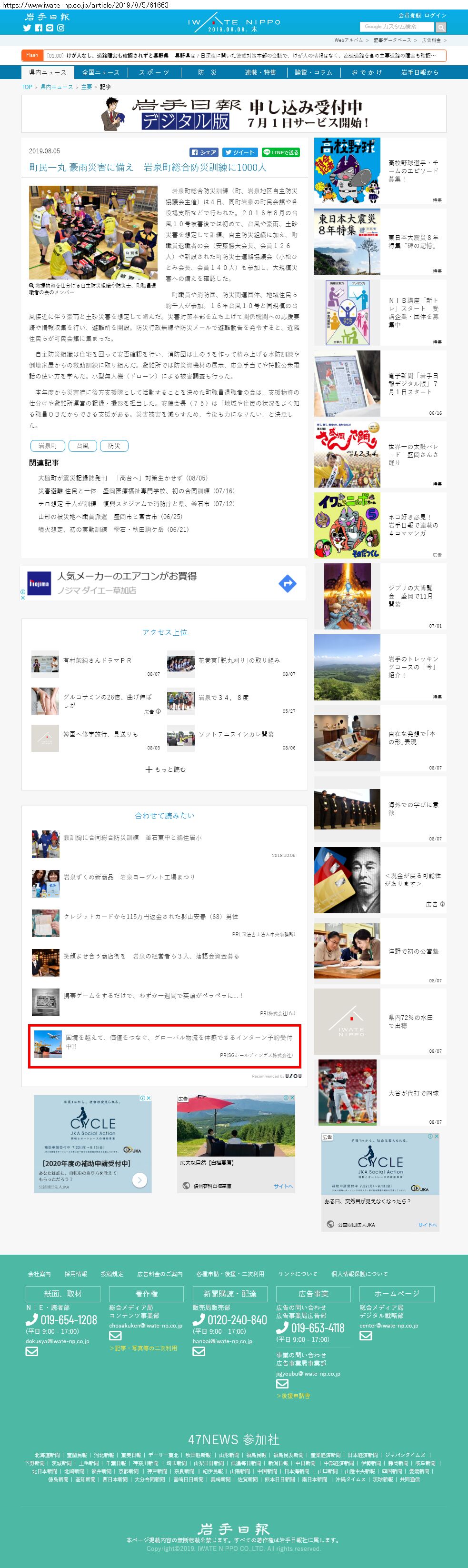Viewport: 468px width, 1568px height.
Task: Select the 岩泉町 tag chip
Action: tap(48, 446)
